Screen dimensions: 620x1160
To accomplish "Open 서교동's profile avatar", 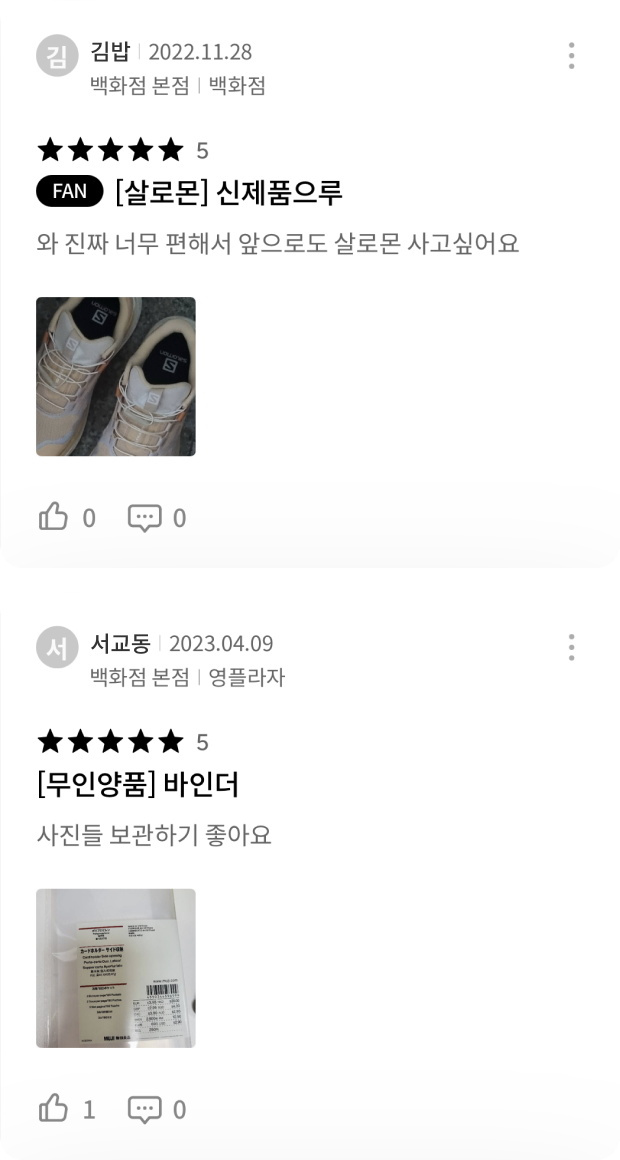I will (57, 647).
